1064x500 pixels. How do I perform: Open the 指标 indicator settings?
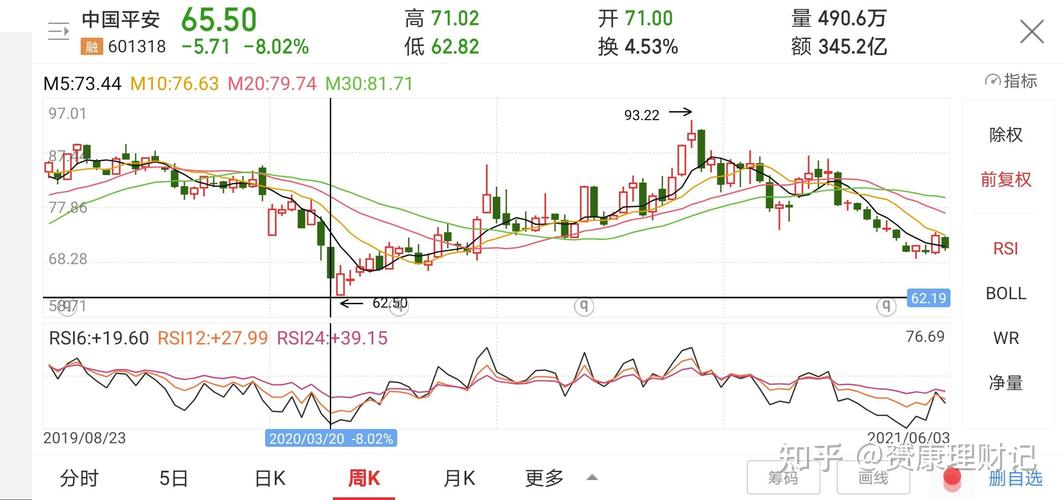coord(1011,81)
